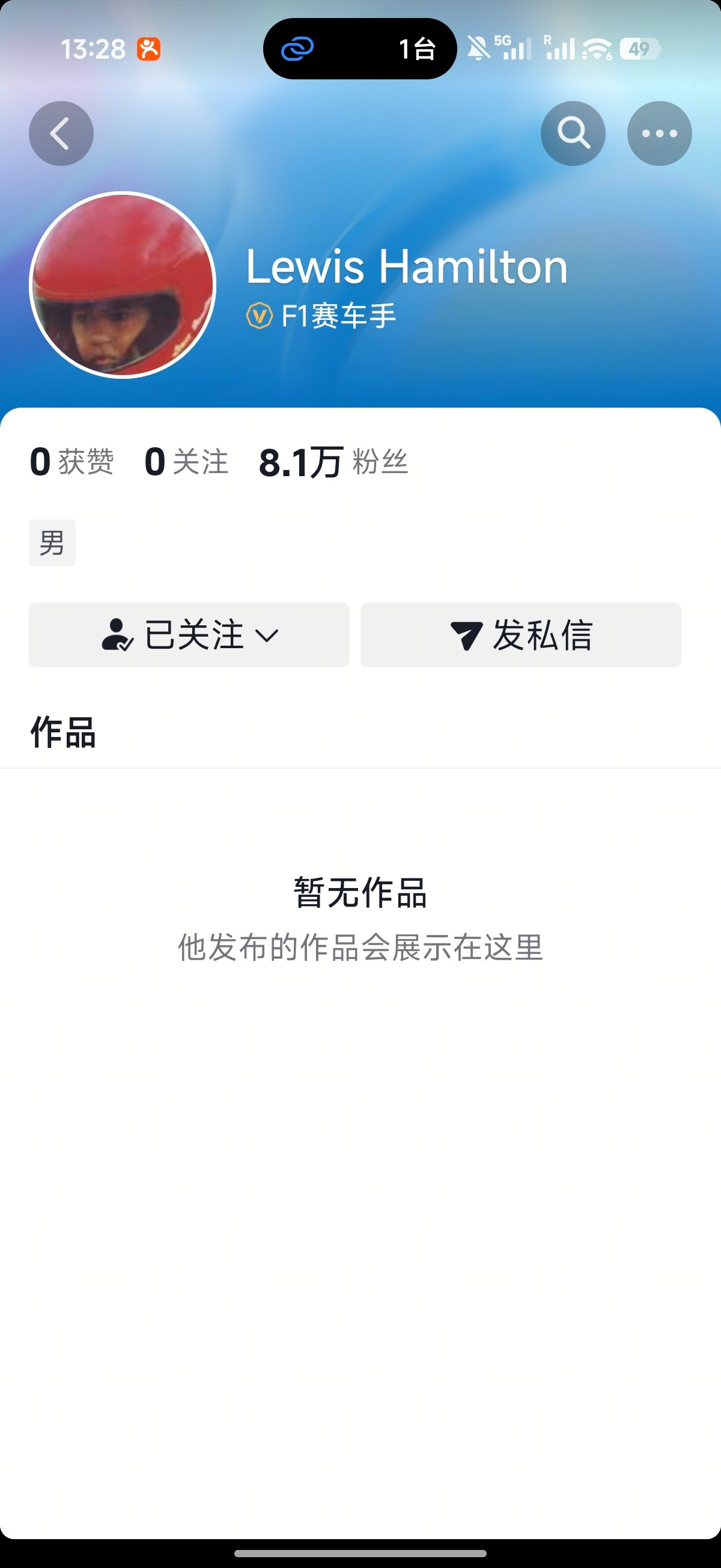Open the chevron next to followed button
The width and height of the screenshot is (721, 1568).
267,635
